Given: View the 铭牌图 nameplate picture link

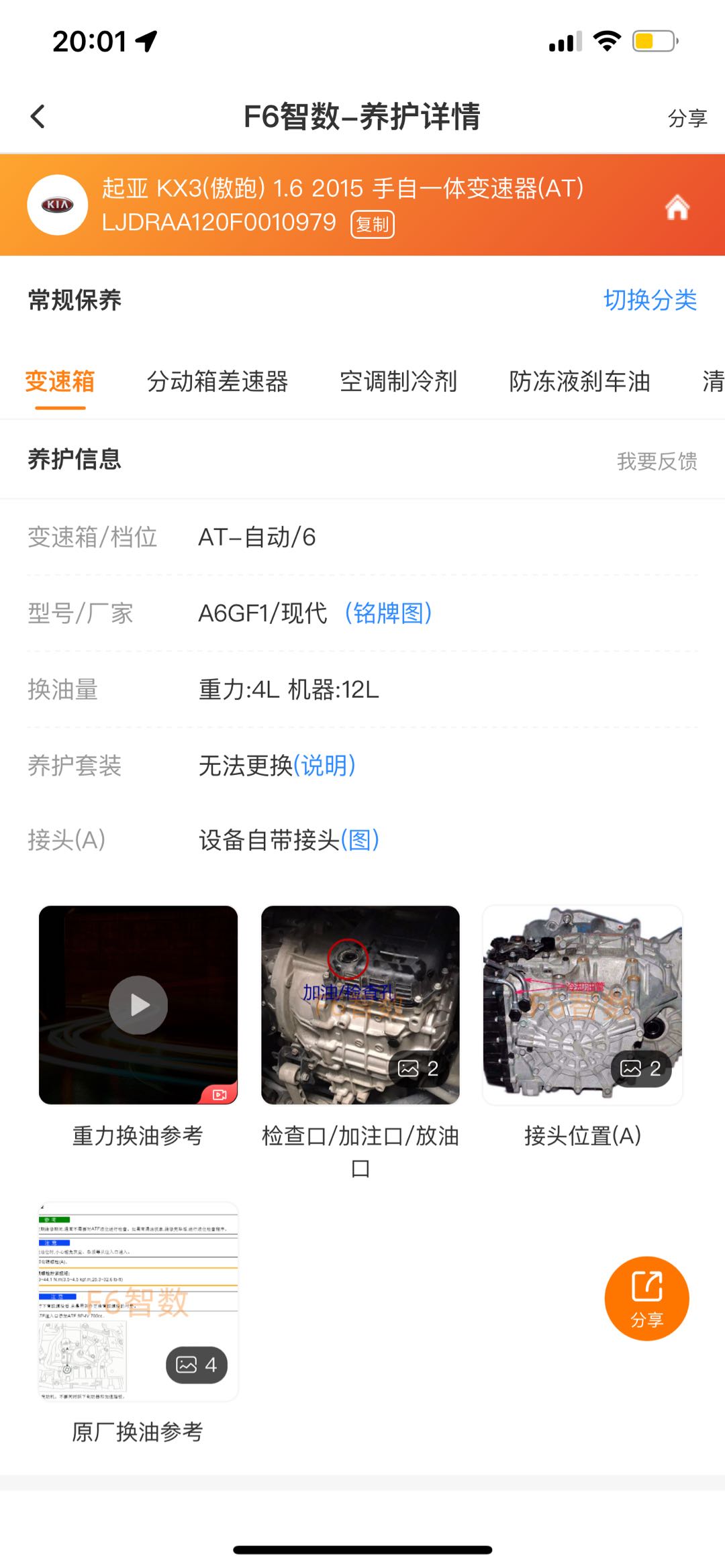Looking at the screenshot, I should (388, 613).
